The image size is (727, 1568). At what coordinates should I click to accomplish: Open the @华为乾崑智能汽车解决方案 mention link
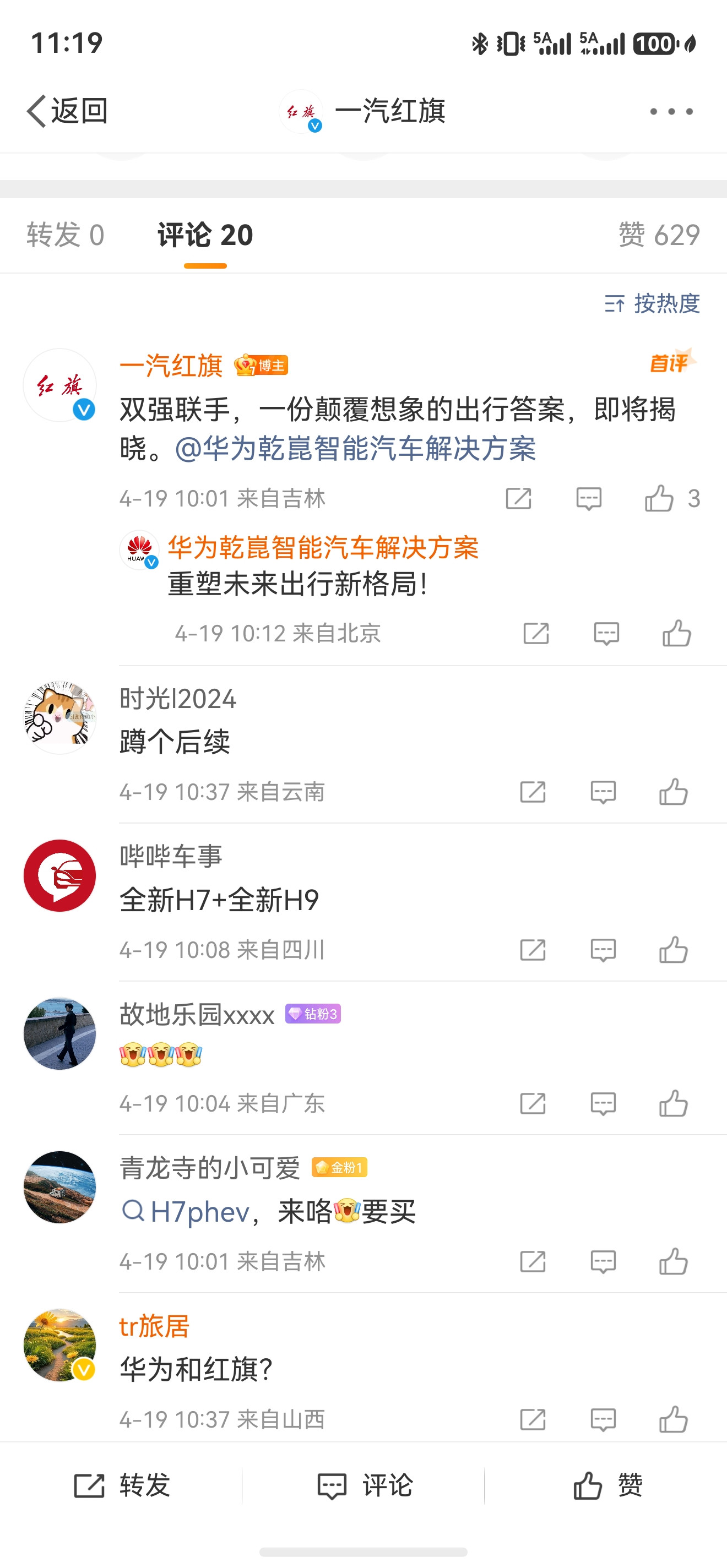tap(359, 449)
